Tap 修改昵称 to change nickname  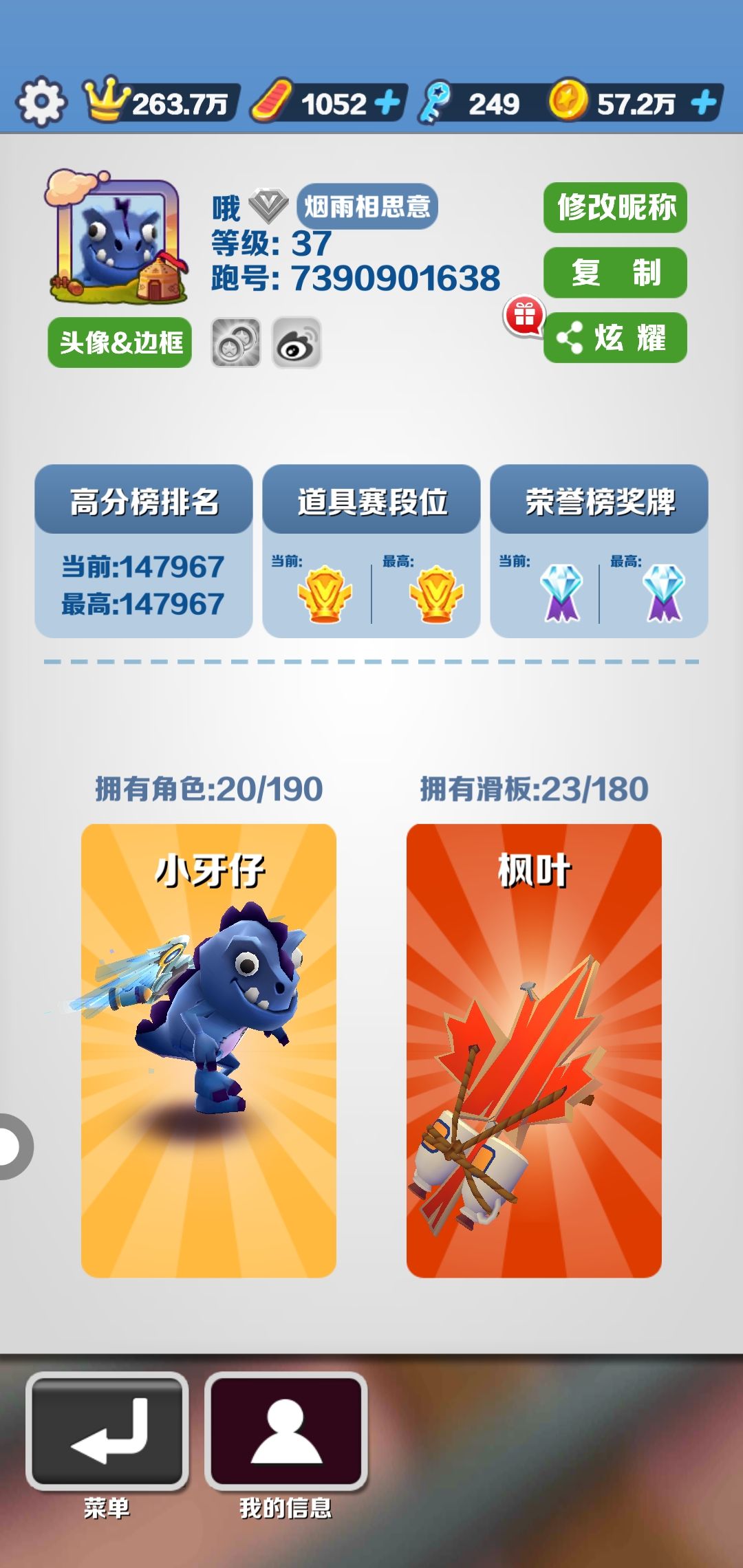pyautogui.click(x=615, y=208)
